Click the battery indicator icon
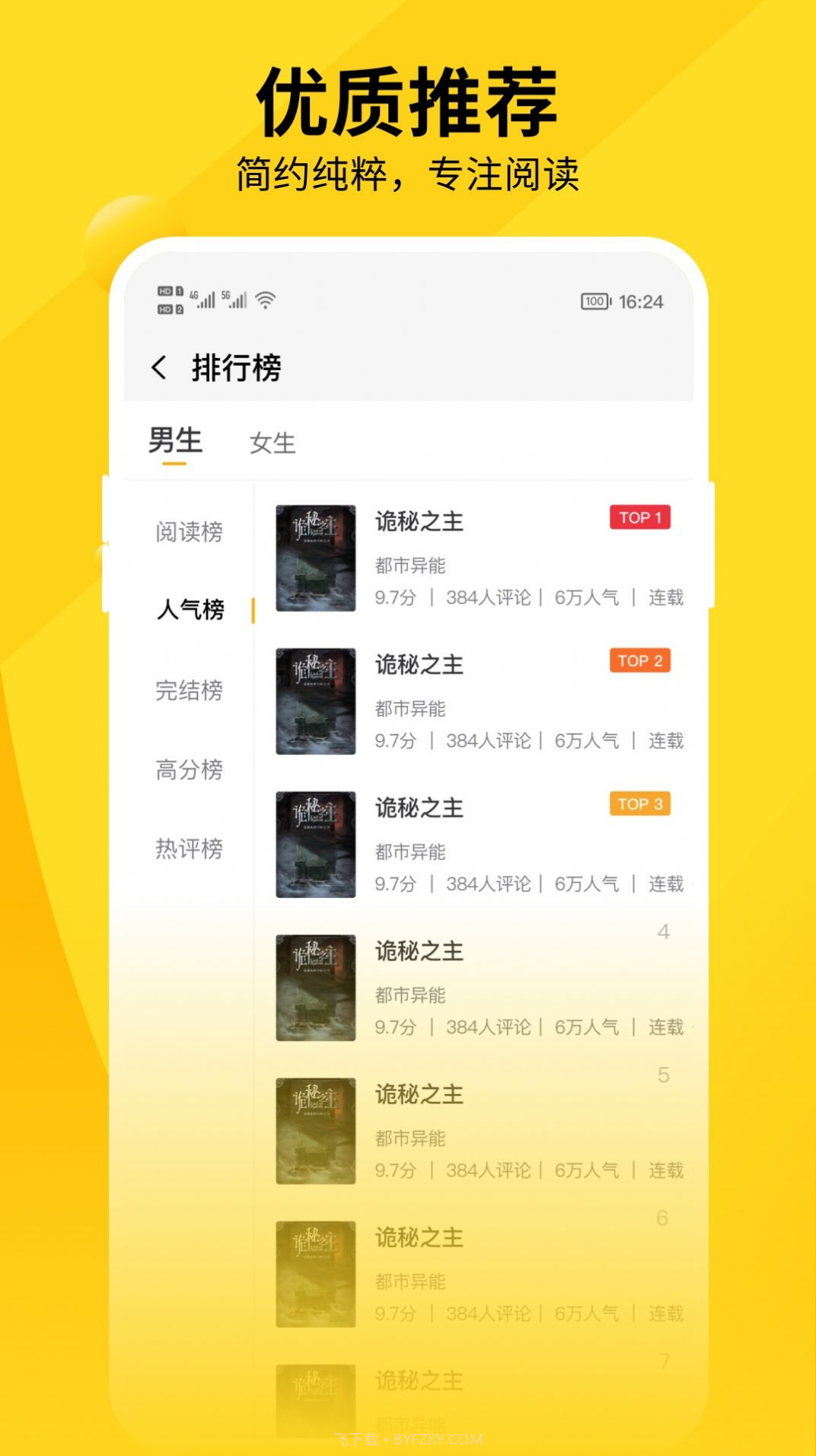 click(594, 302)
